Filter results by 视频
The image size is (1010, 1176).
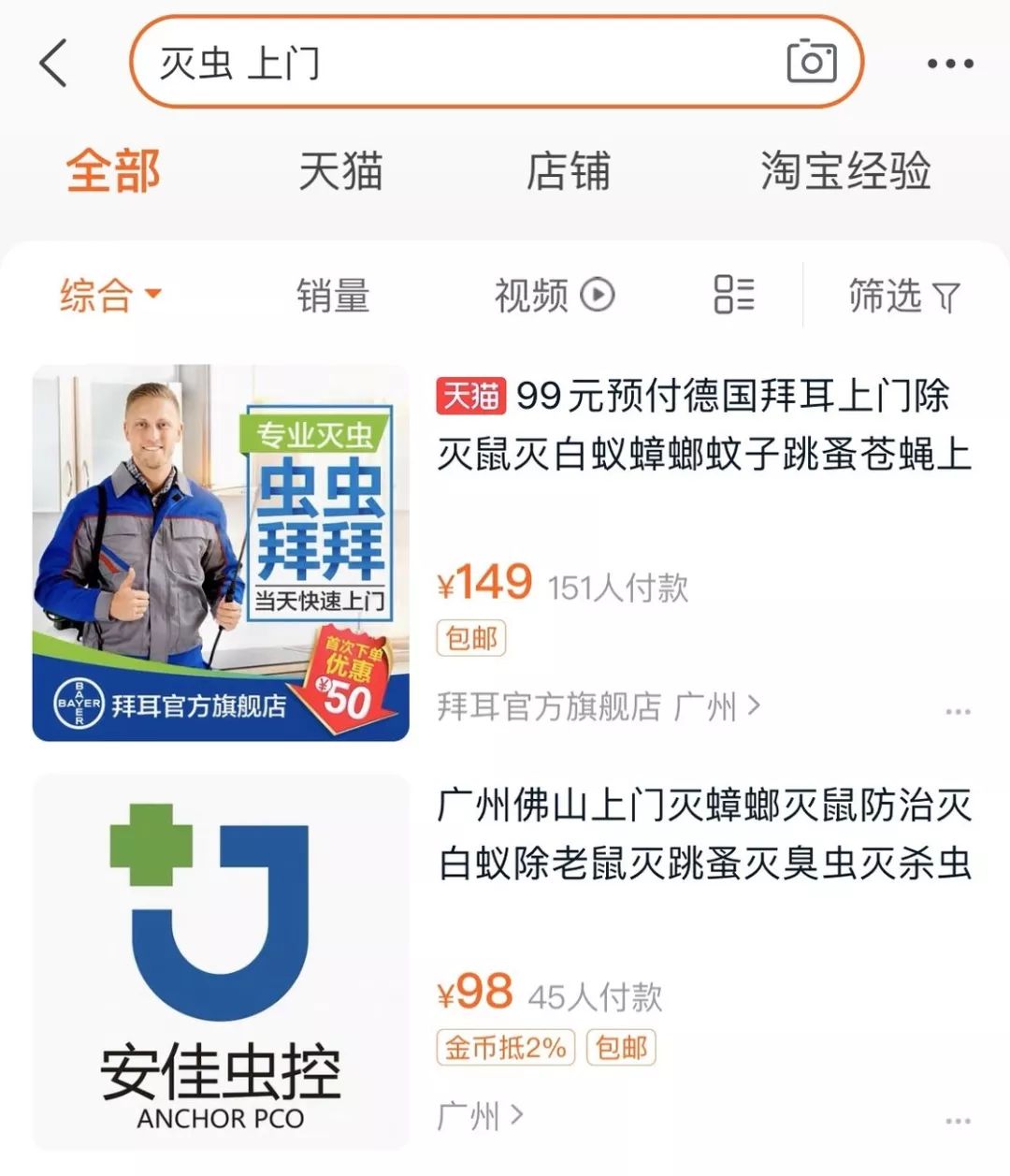click(x=554, y=296)
